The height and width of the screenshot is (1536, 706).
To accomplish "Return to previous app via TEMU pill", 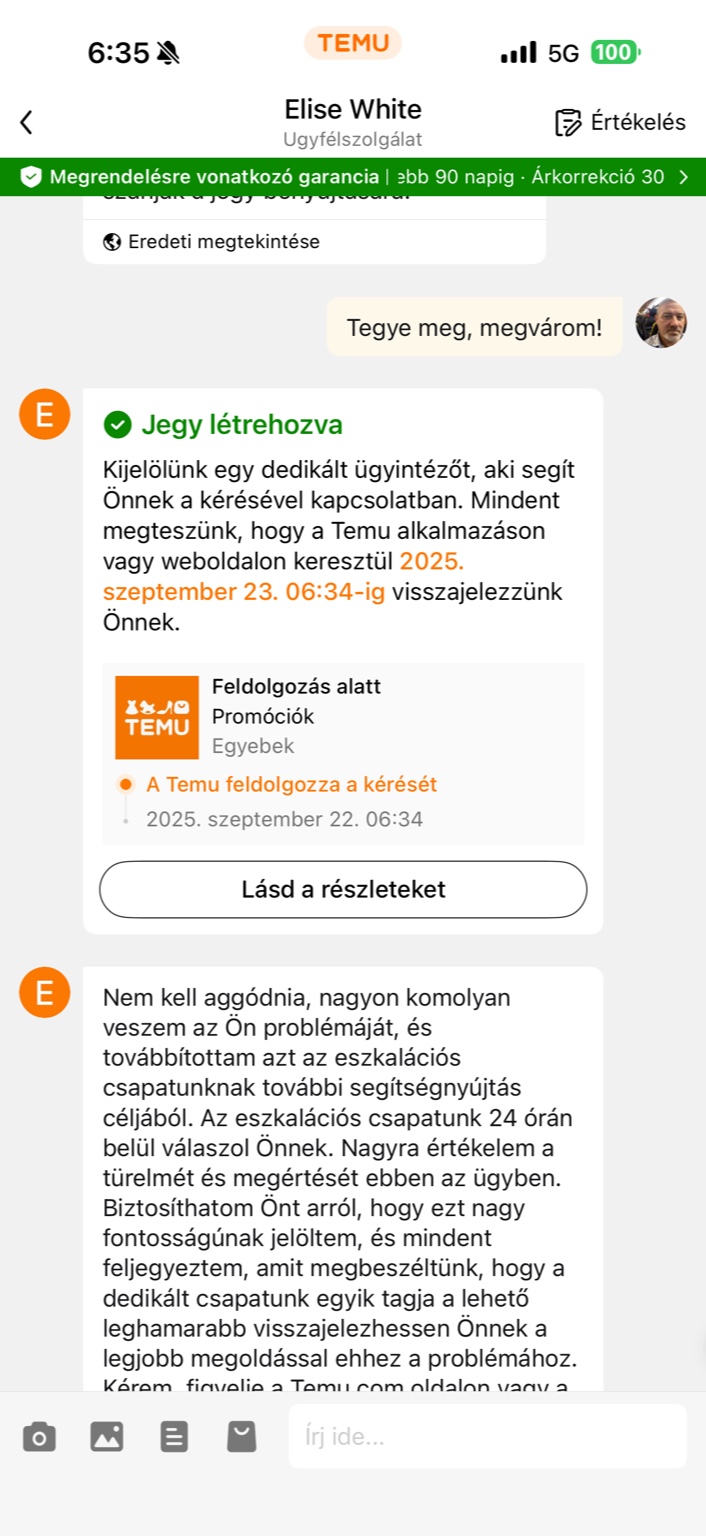I will click(353, 43).
